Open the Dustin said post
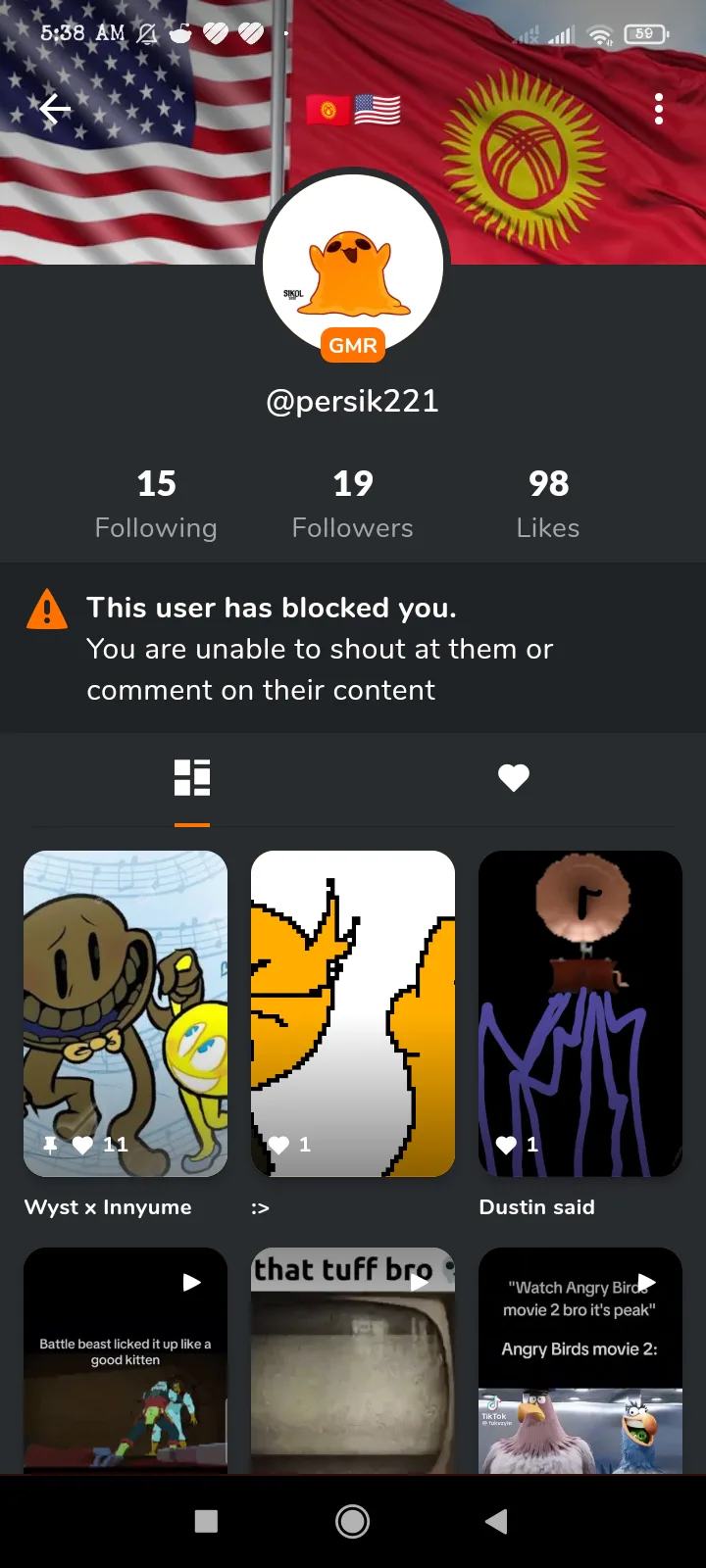Viewport: 706px width, 1568px height. tap(580, 1013)
